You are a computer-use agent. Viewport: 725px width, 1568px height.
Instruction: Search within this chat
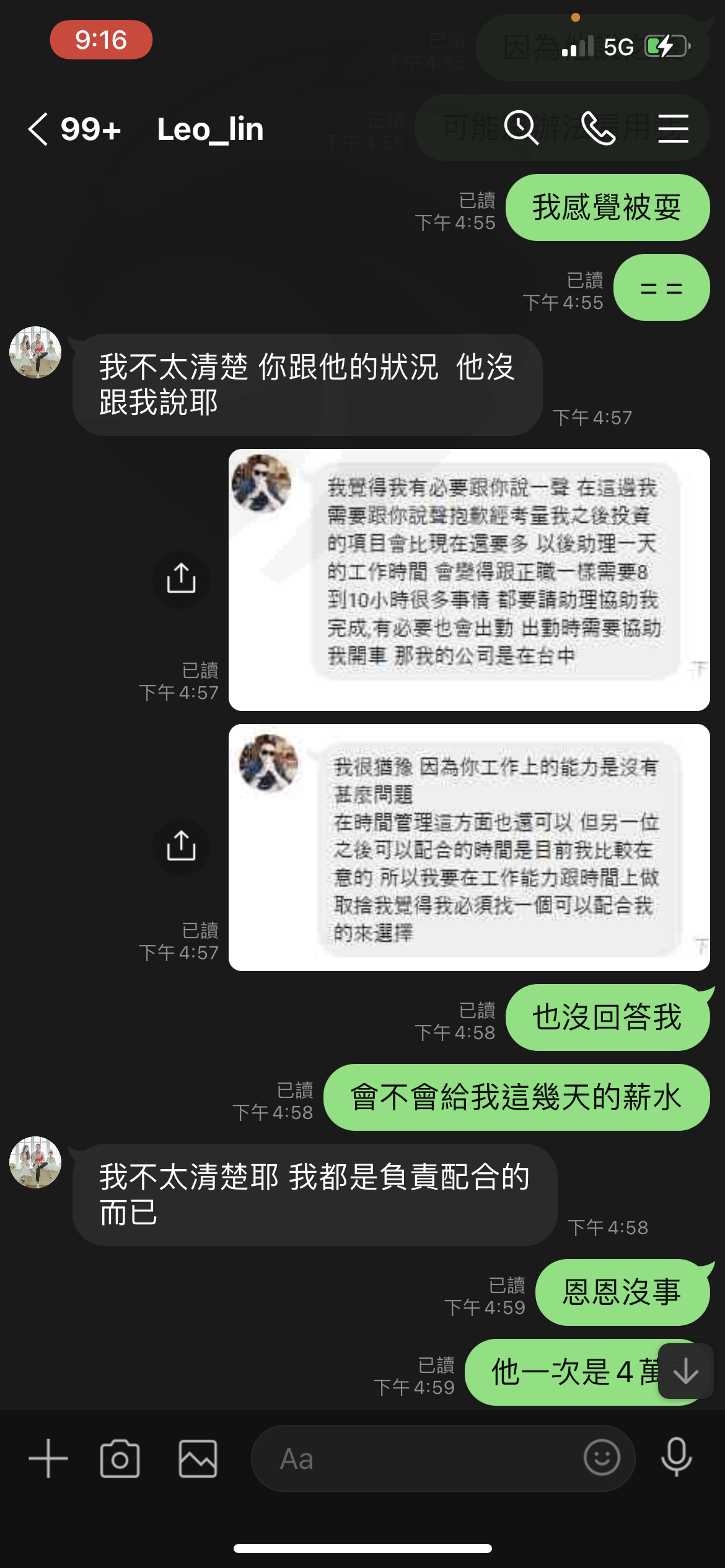point(521,128)
